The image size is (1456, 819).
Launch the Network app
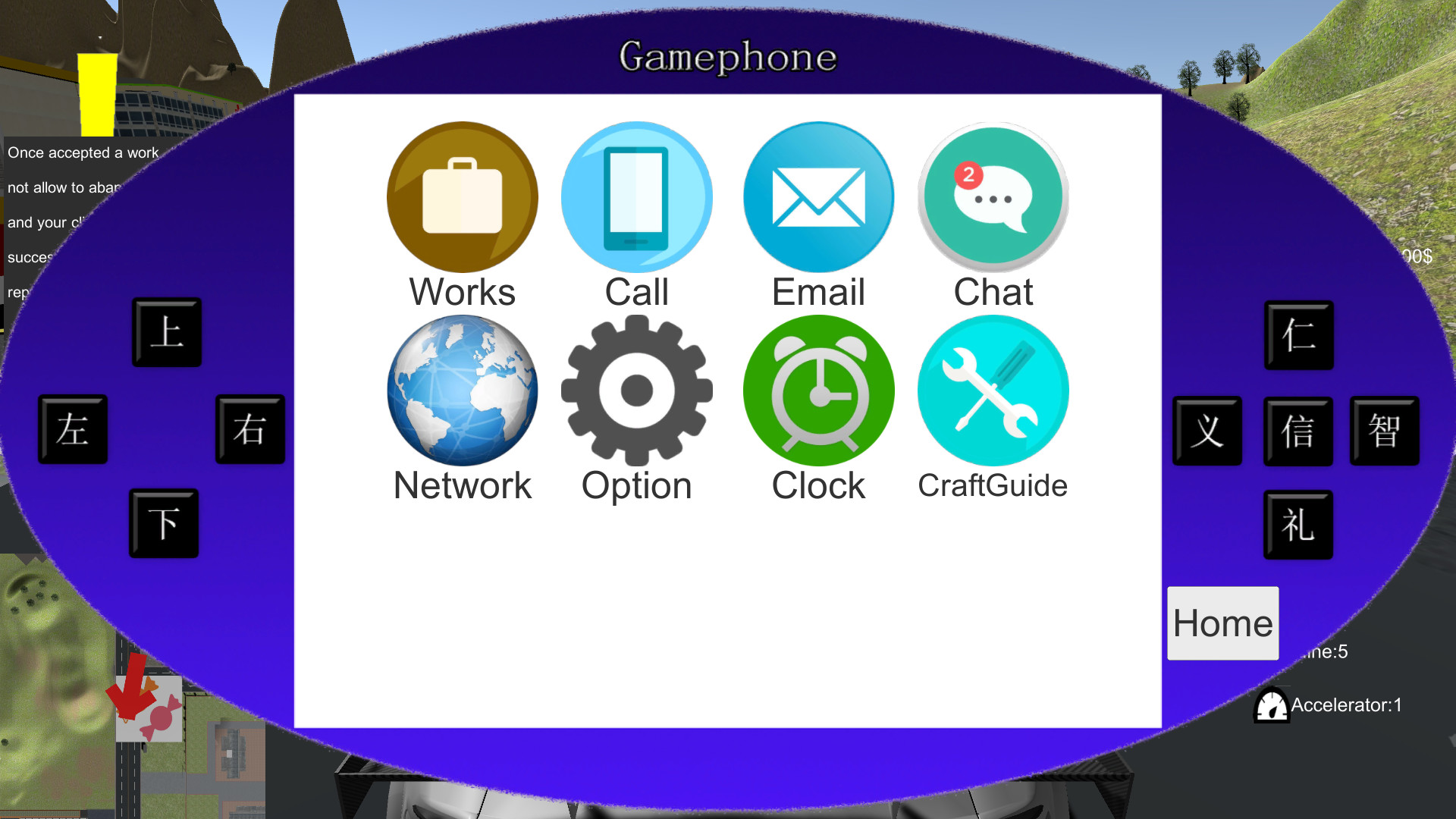click(x=462, y=391)
